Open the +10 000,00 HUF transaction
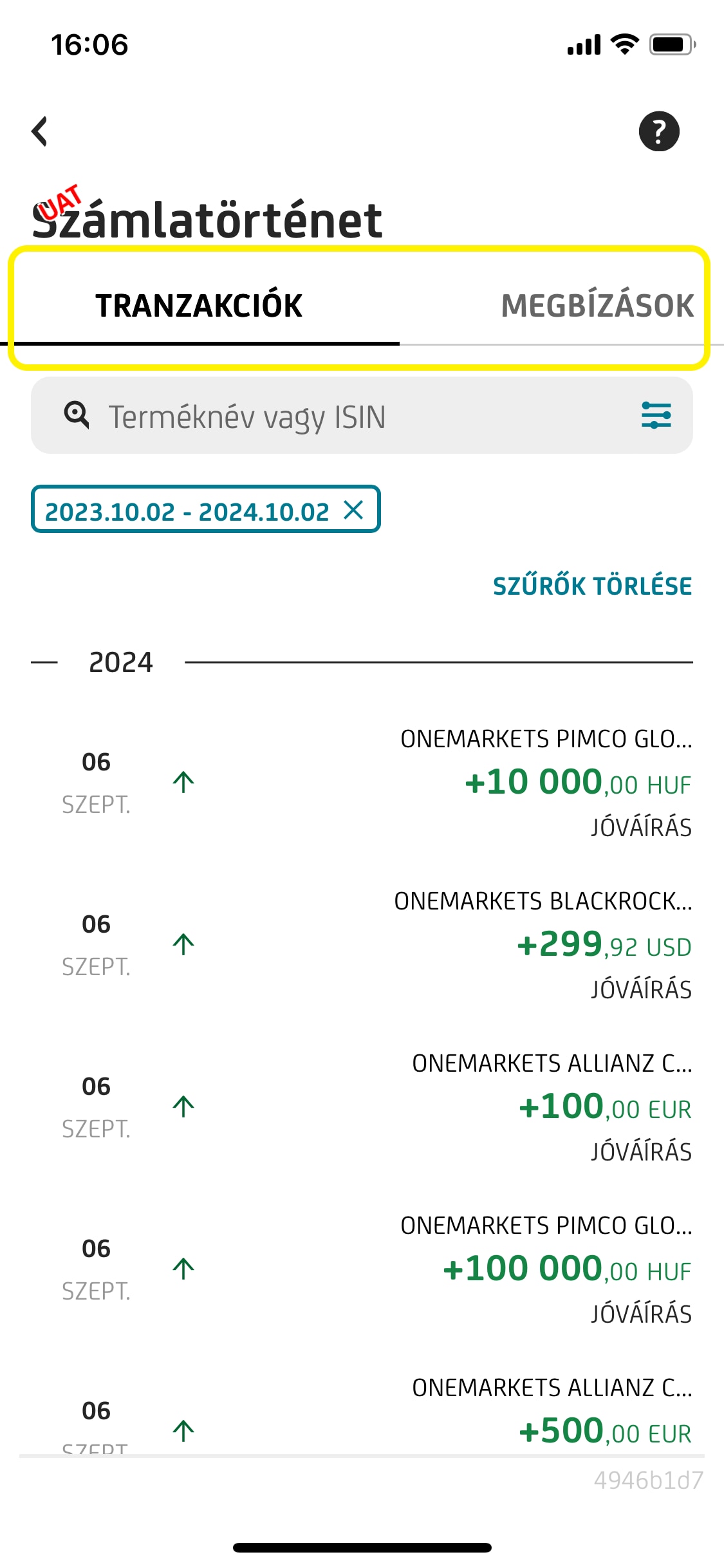The height and width of the screenshot is (1568, 724). (386, 783)
